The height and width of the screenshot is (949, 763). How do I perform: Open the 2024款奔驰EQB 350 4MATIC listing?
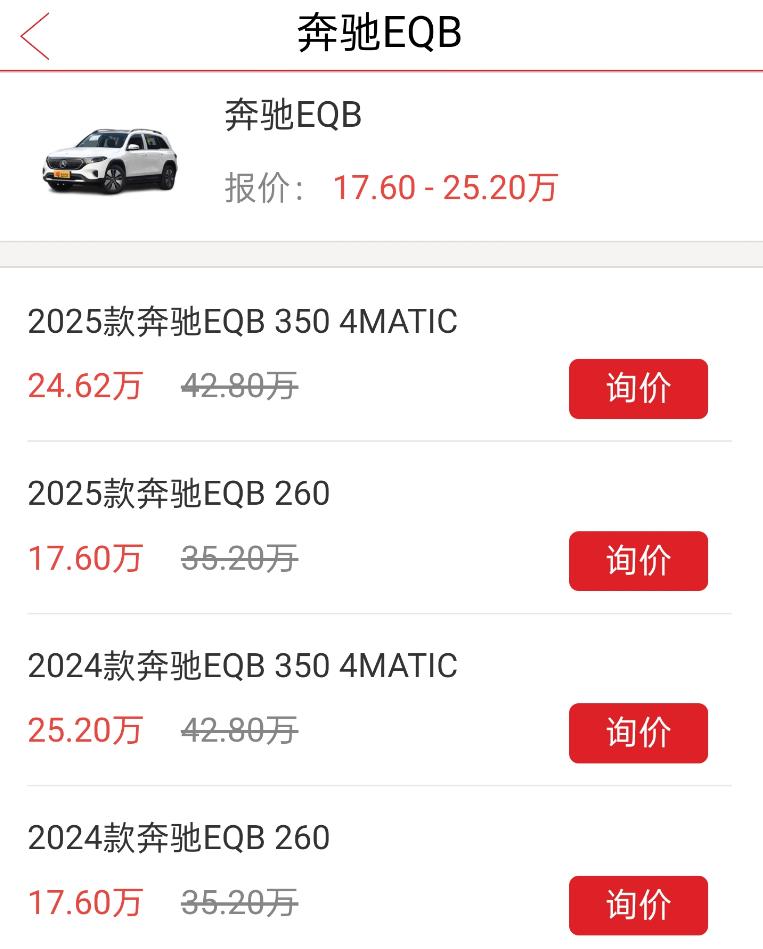coord(242,666)
